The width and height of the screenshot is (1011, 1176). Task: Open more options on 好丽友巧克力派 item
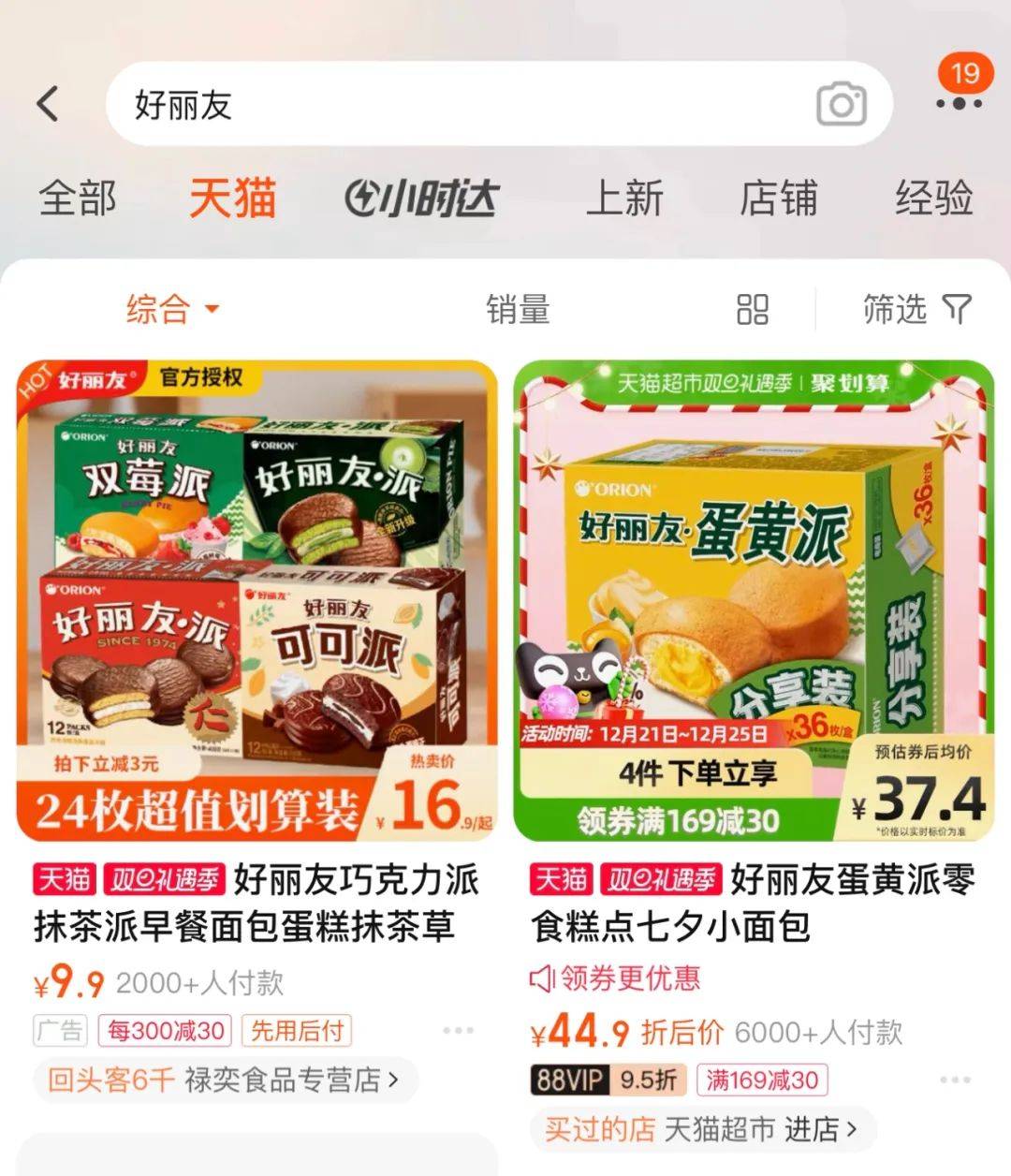point(458,1030)
